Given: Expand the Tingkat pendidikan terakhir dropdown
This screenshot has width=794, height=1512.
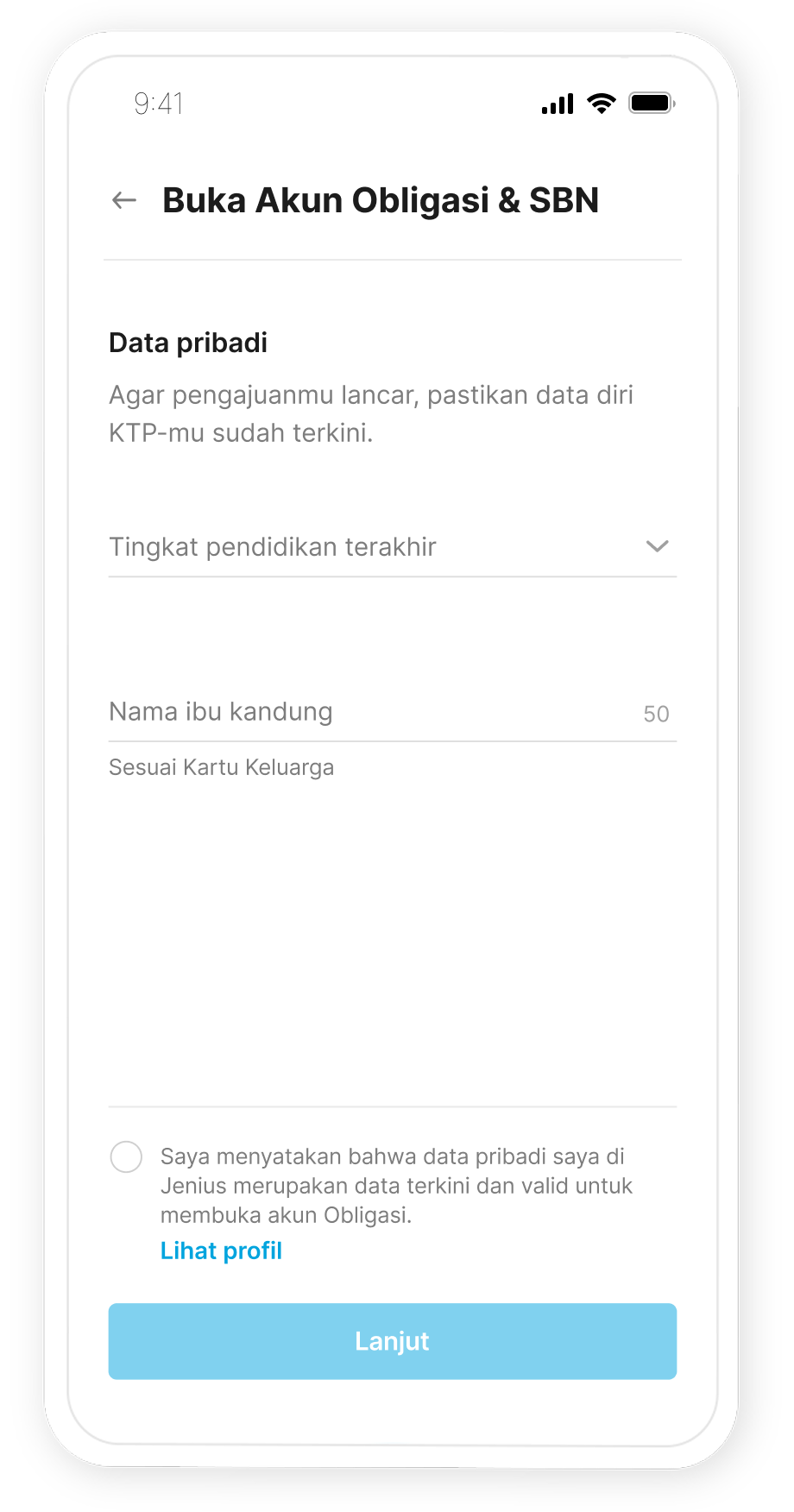Looking at the screenshot, I should 392,547.
